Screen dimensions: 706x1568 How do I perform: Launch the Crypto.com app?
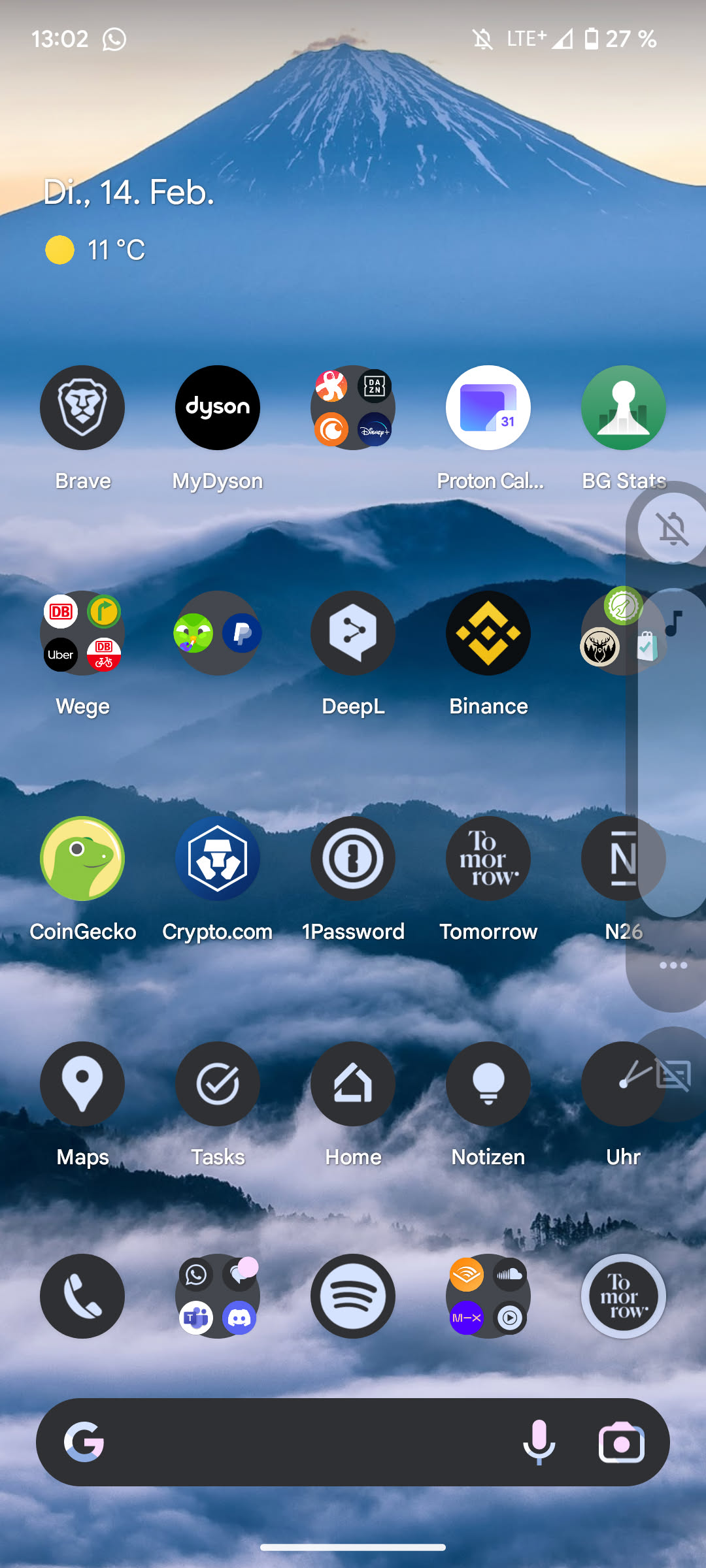click(x=218, y=858)
